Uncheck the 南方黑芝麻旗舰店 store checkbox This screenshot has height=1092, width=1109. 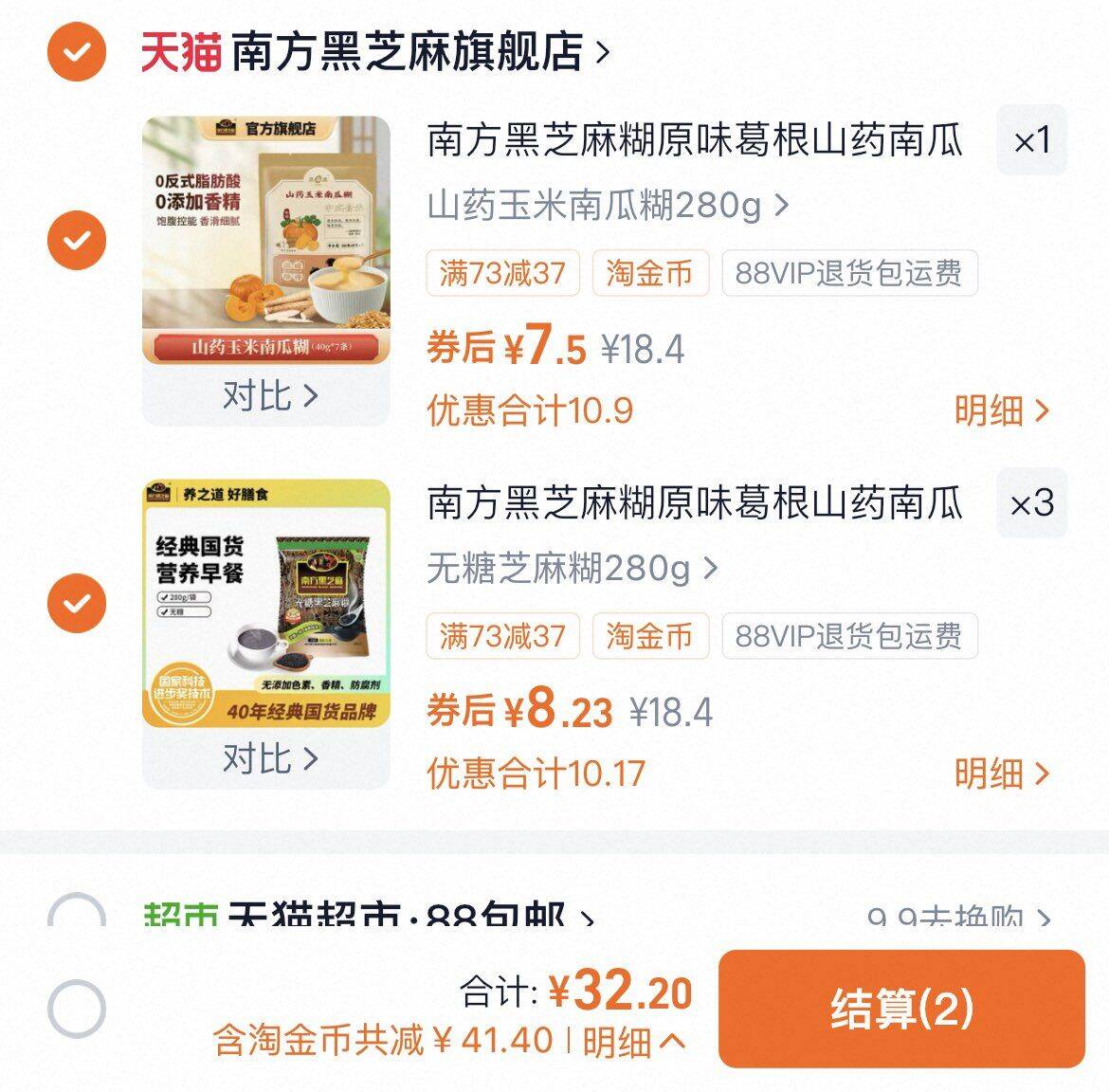(x=77, y=51)
